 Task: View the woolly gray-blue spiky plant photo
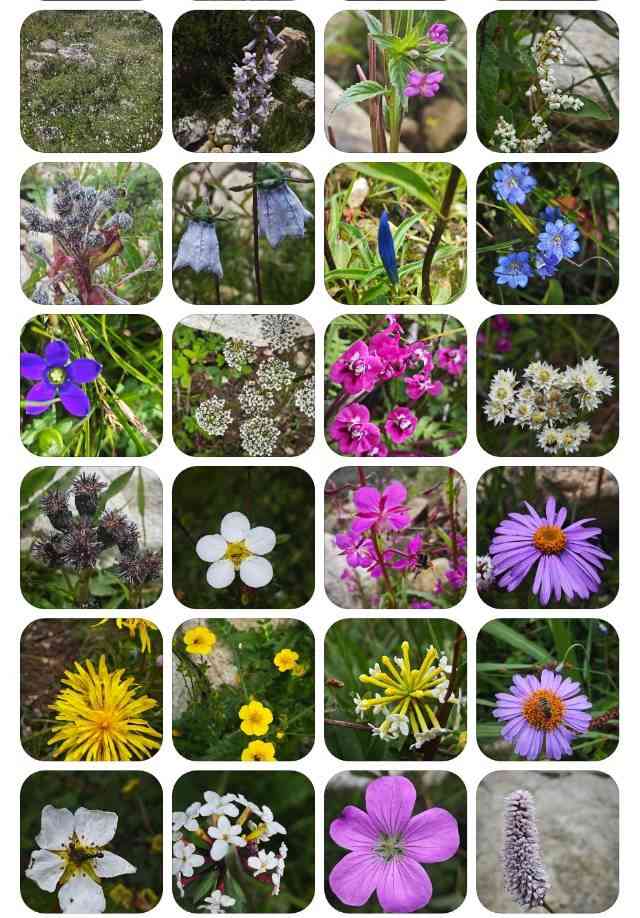(91, 233)
